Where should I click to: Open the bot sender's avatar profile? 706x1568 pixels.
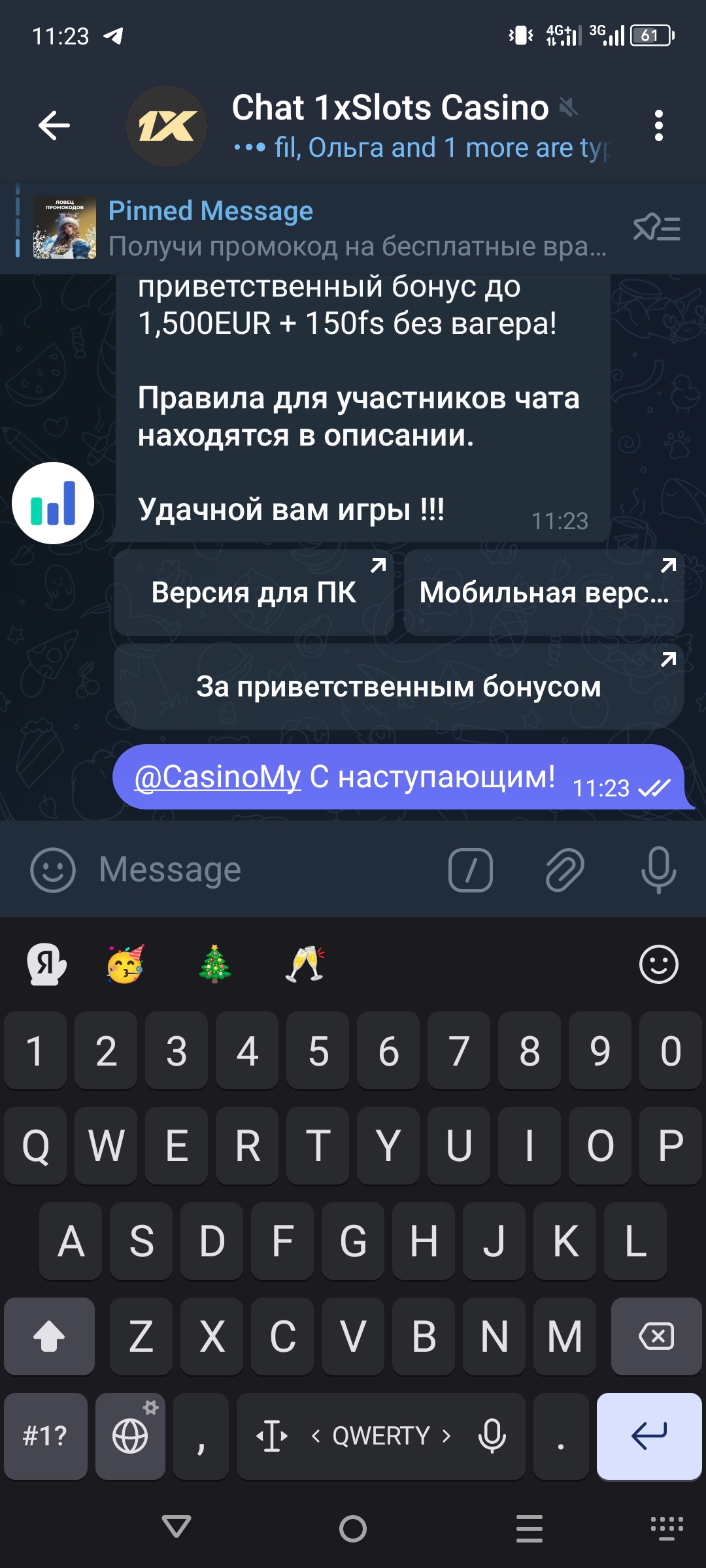click(53, 503)
